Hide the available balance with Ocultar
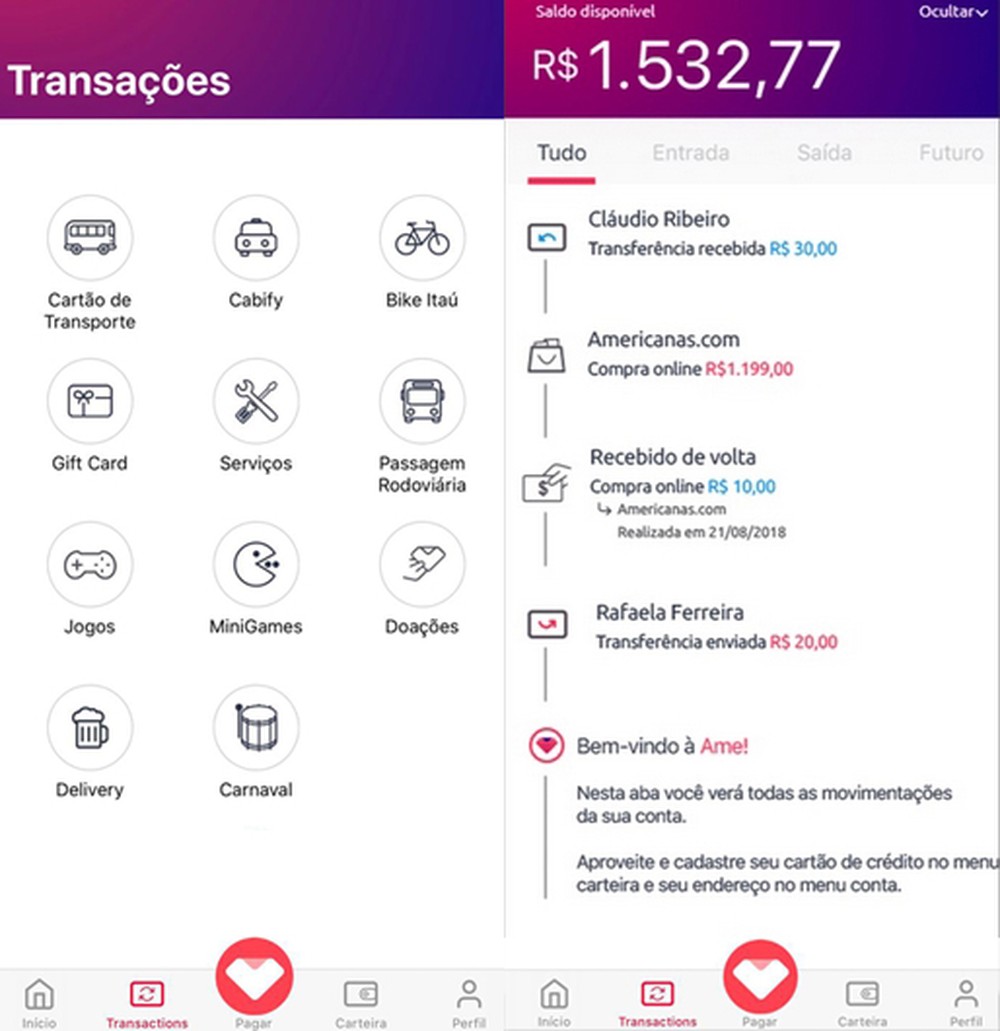The width and height of the screenshot is (1000, 1031). pyautogui.click(x=951, y=11)
